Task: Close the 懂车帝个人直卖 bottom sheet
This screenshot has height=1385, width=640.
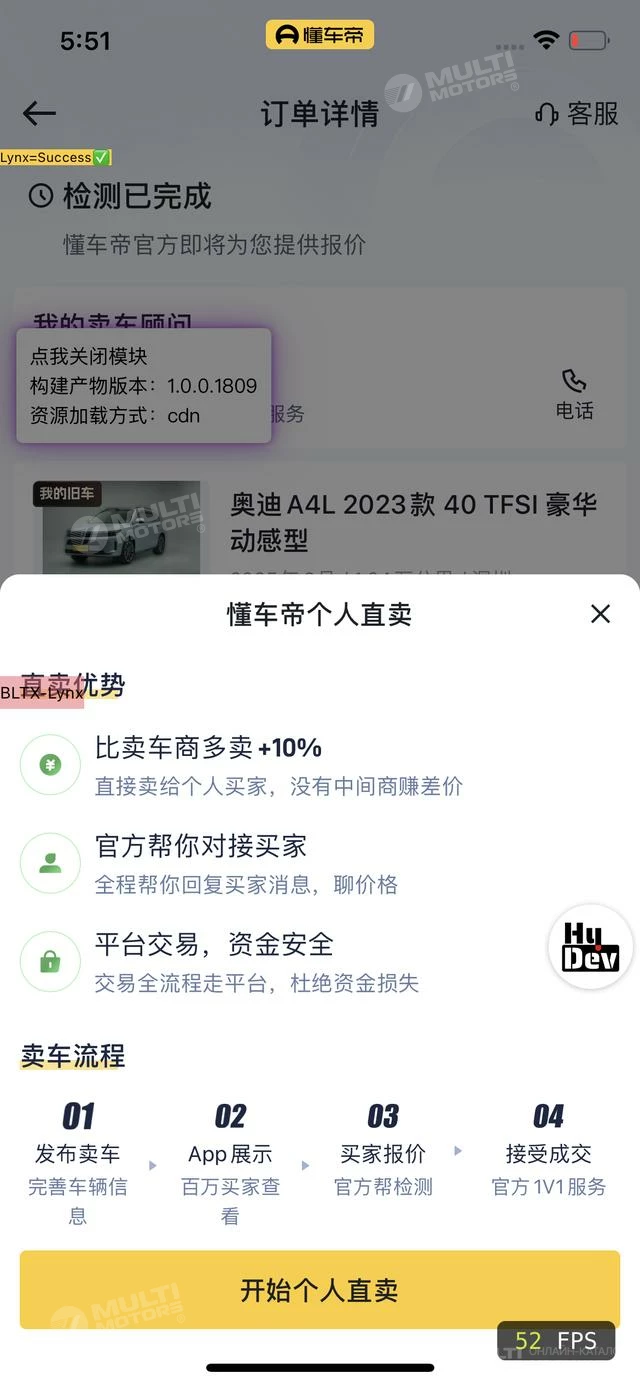Action: pos(600,614)
